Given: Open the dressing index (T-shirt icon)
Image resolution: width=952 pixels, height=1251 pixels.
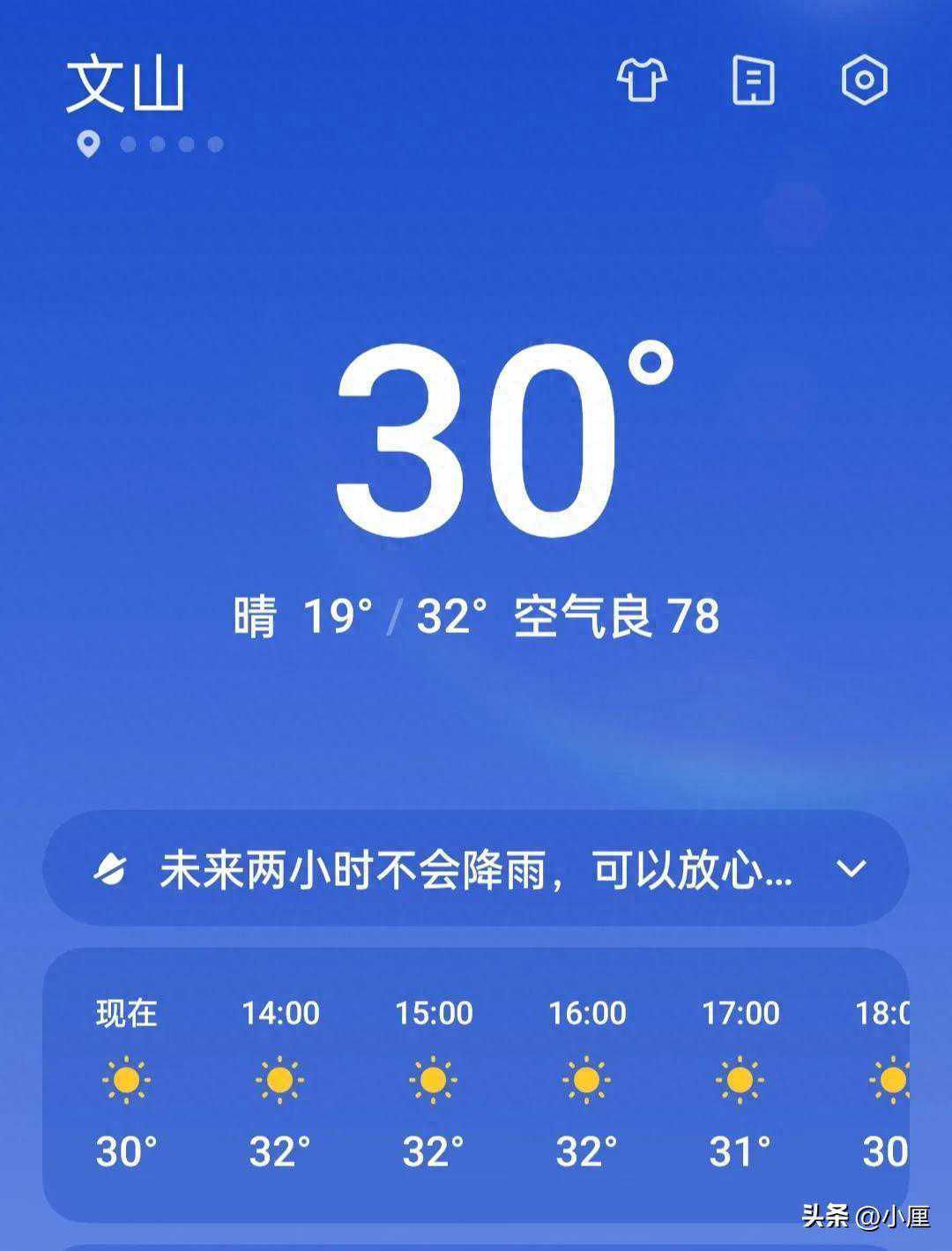Looking at the screenshot, I should tap(643, 81).
